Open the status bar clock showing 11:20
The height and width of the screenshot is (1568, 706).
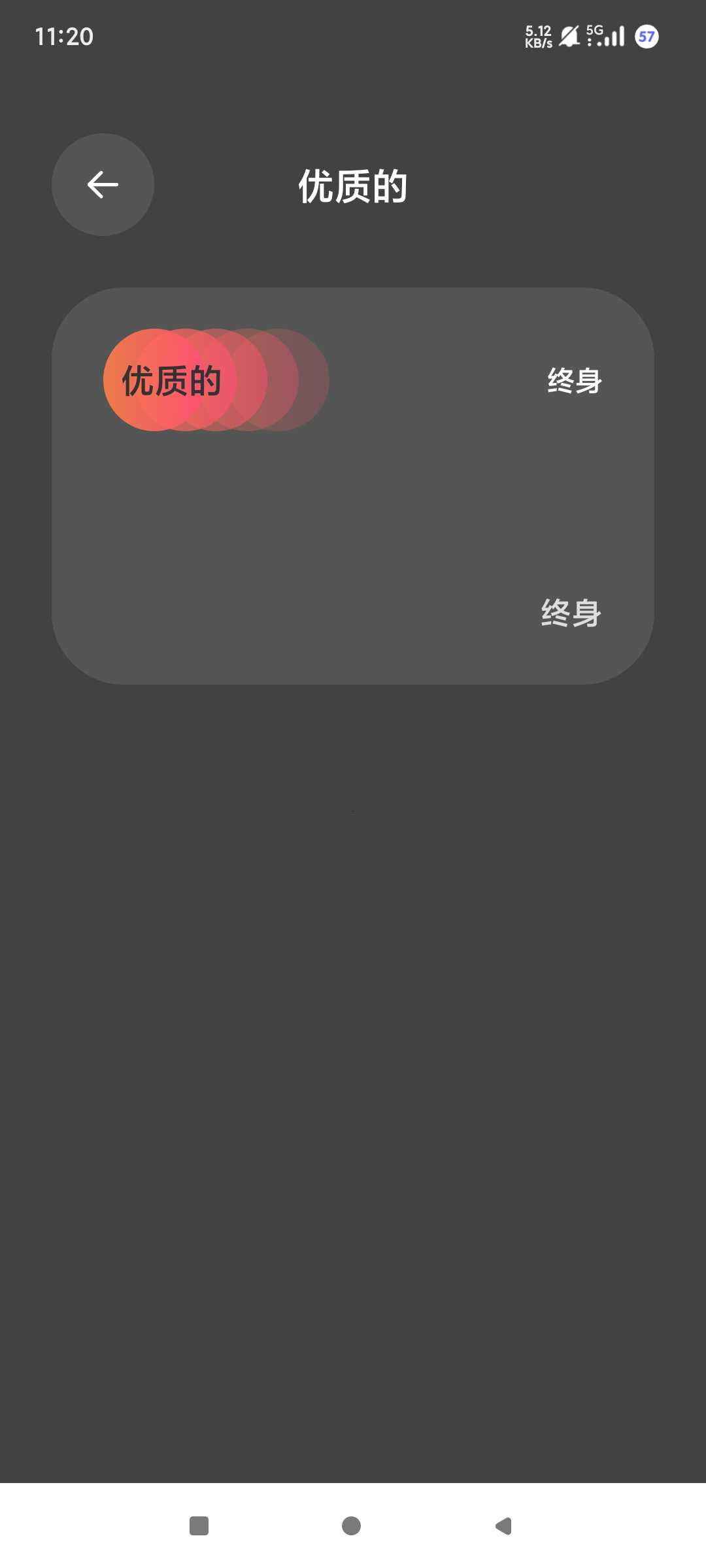coord(63,37)
